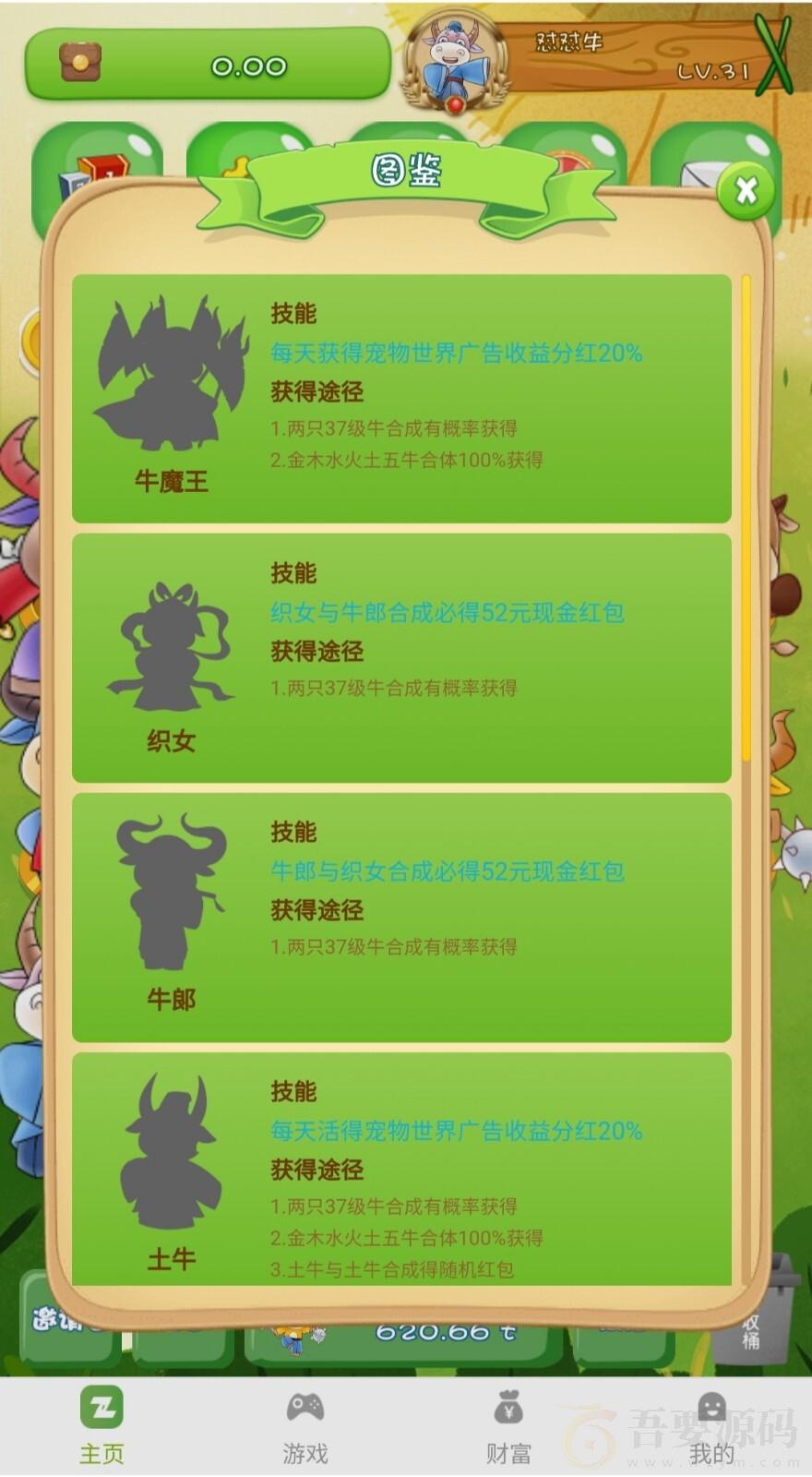Open the 牛魔王 entry

[401, 399]
